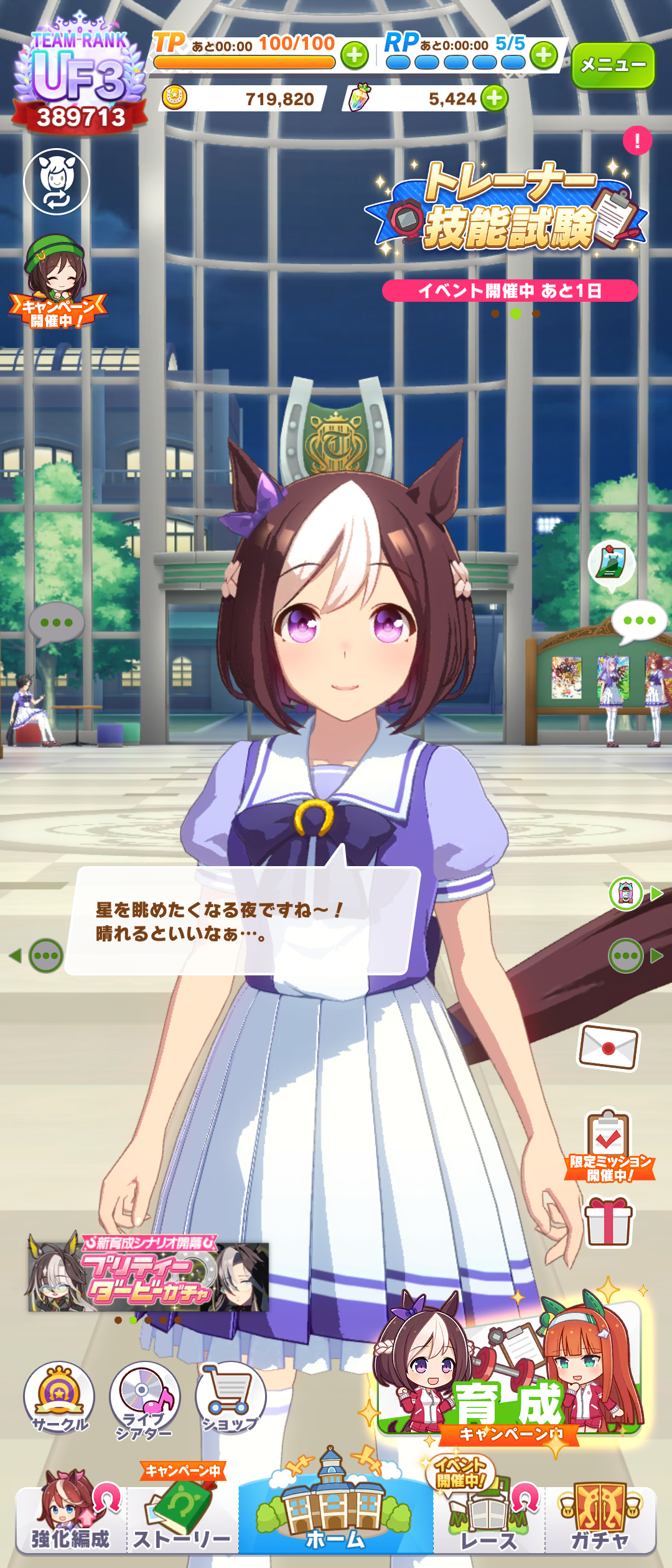The image size is (672, 1568).
Task: Open the present gift box
Action: tap(608, 1223)
